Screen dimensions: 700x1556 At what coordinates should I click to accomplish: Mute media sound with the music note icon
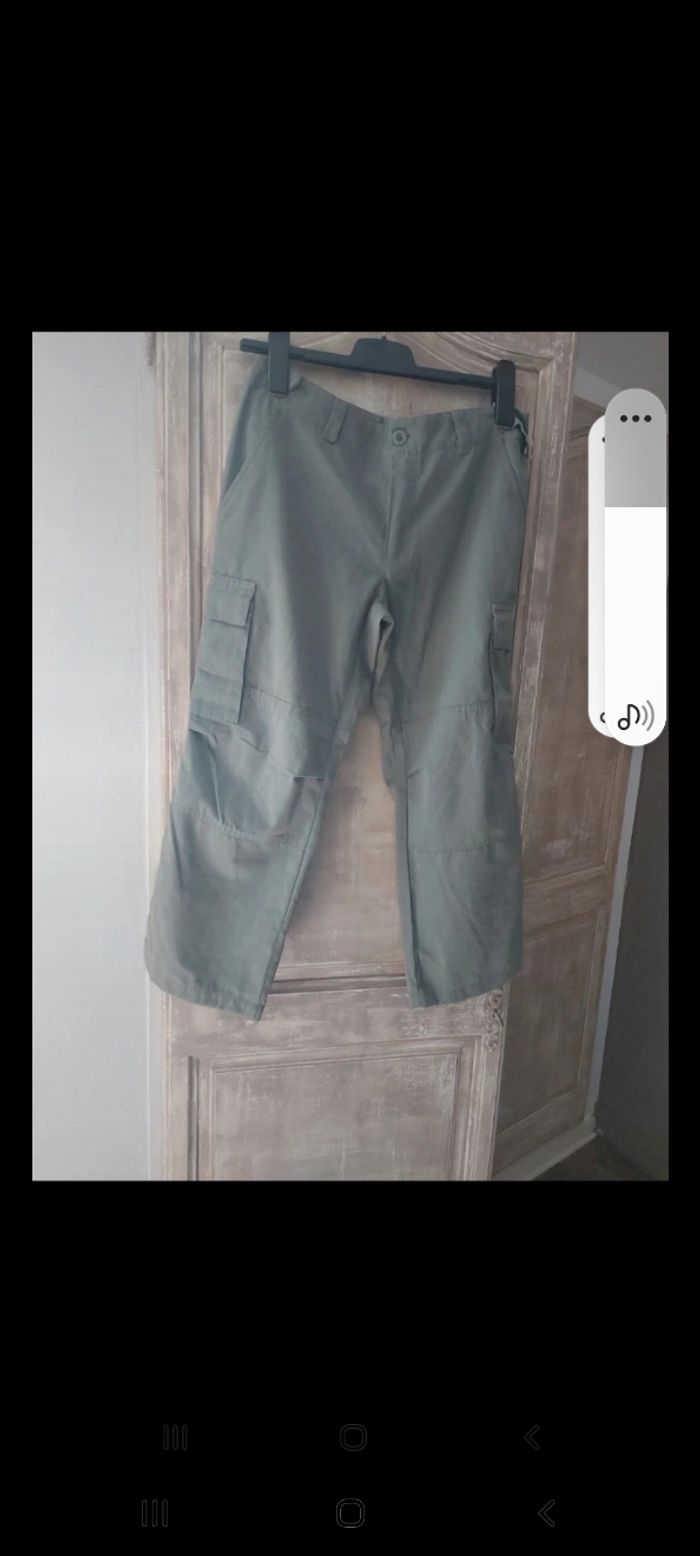tap(635, 715)
